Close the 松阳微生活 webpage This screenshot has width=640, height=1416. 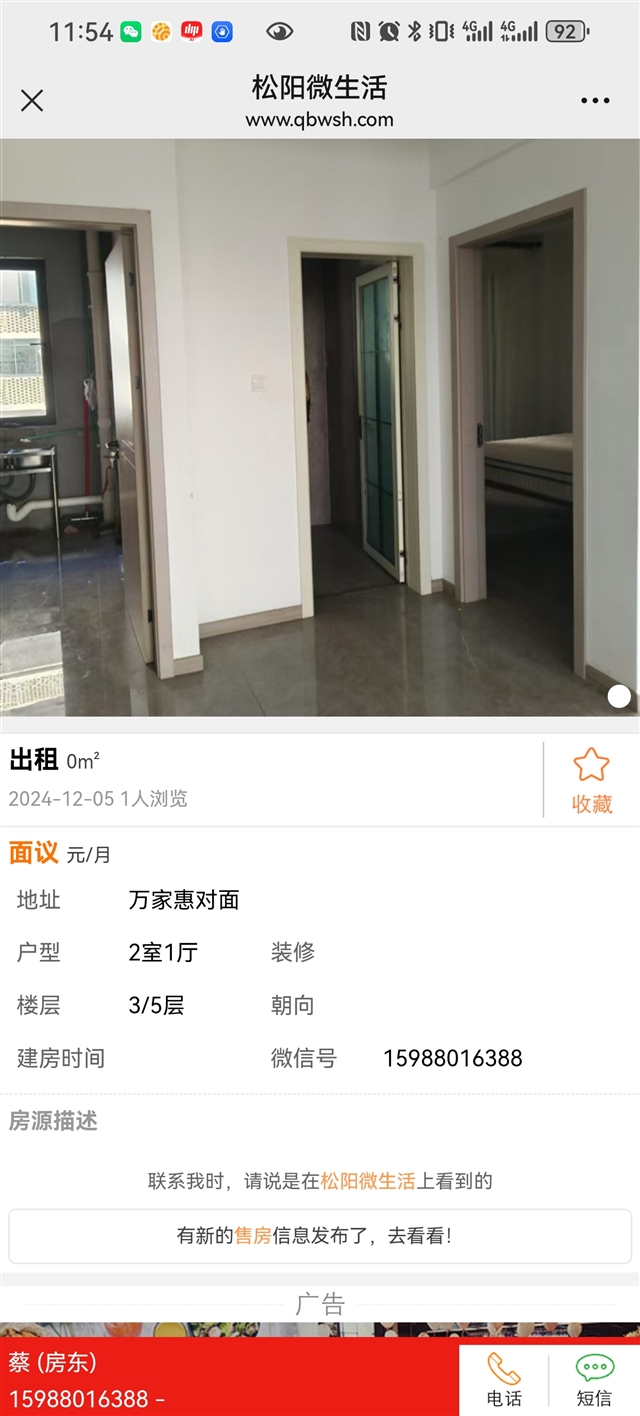point(32,100)
